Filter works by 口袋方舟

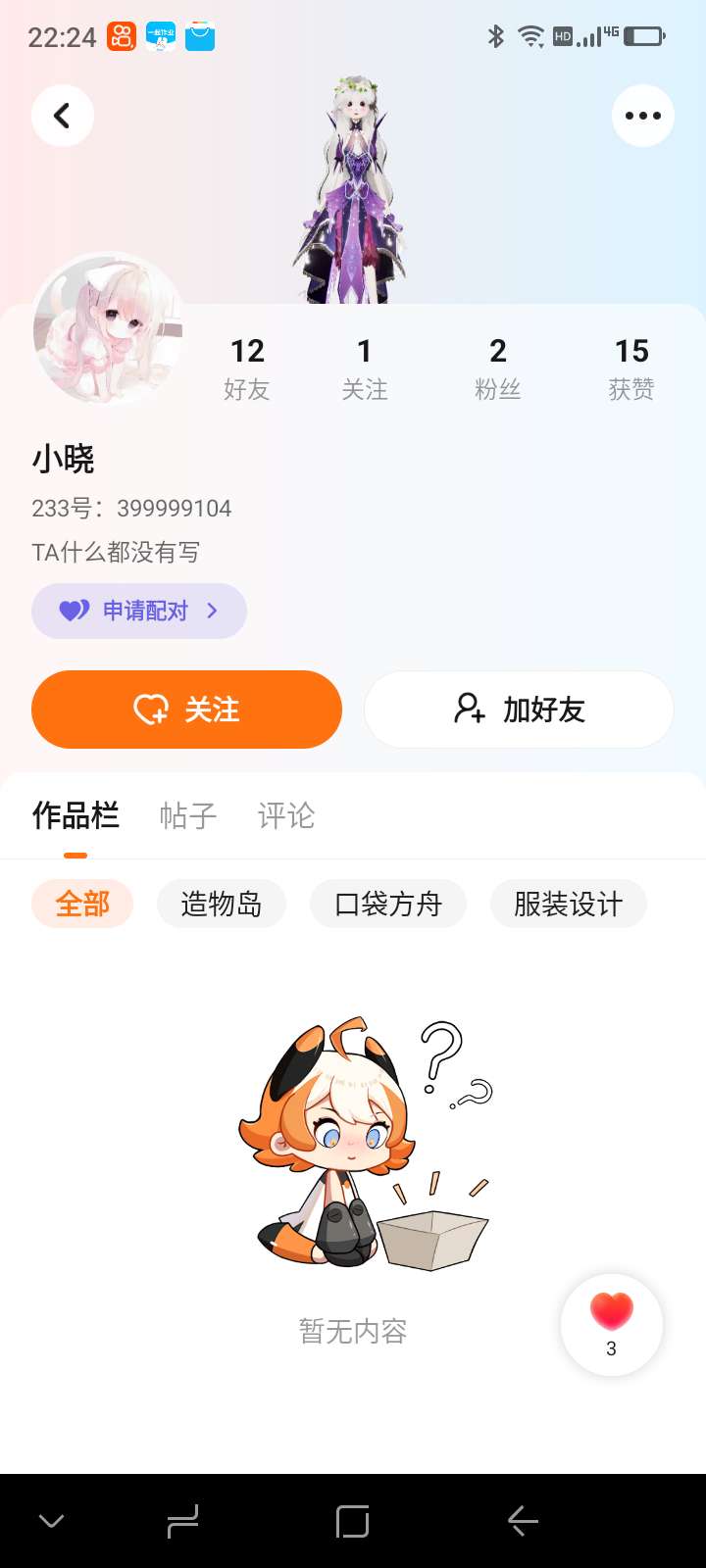[x=388, y=904]
